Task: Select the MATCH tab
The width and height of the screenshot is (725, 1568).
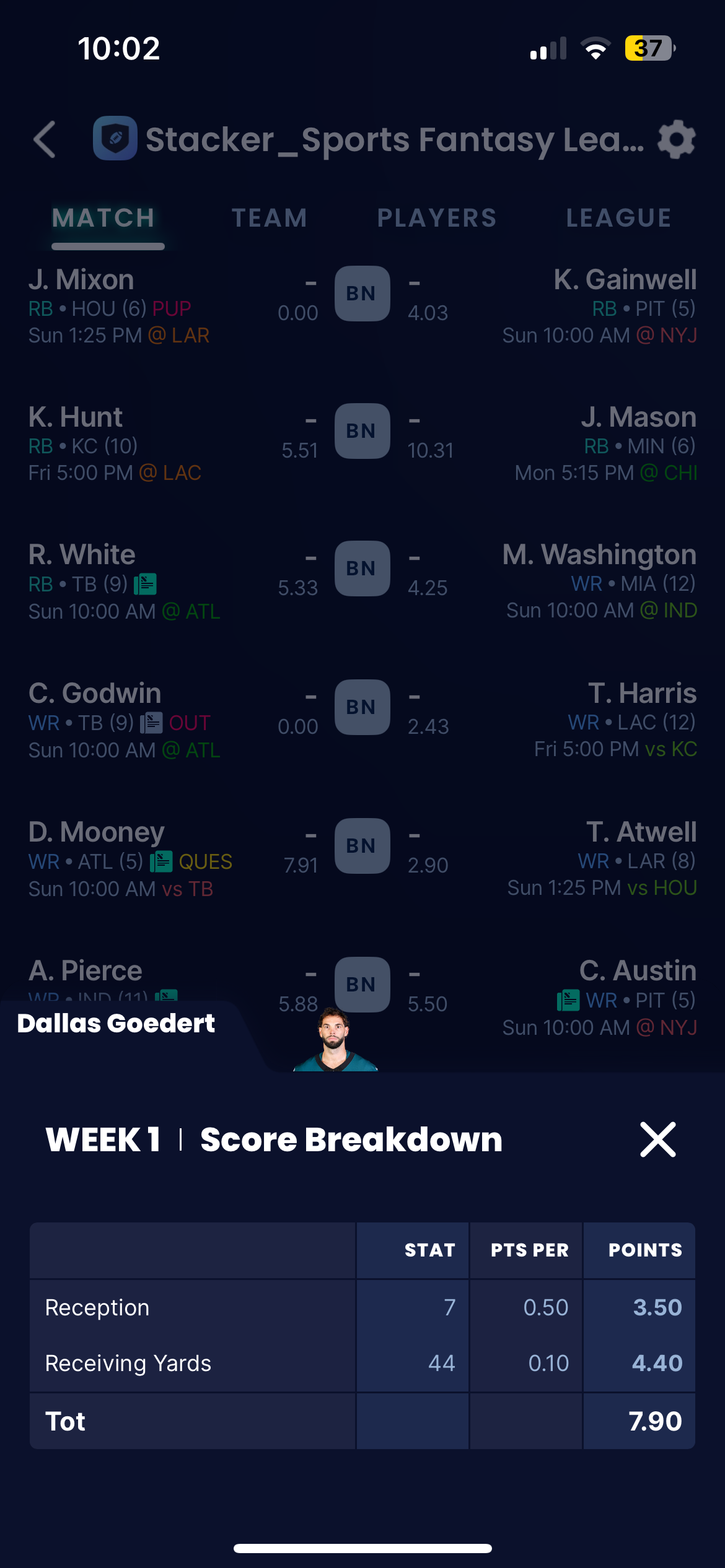Action: click(103, 218)
